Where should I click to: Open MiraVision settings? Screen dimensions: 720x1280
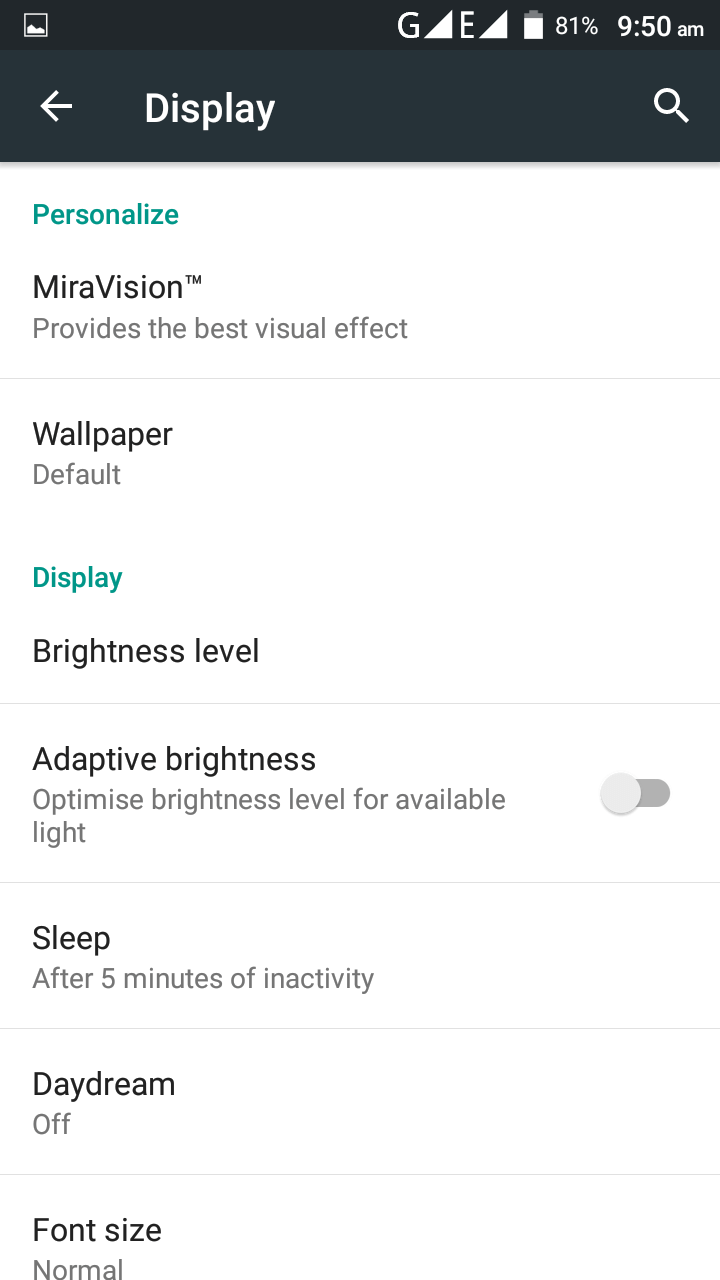coord(360,307)
